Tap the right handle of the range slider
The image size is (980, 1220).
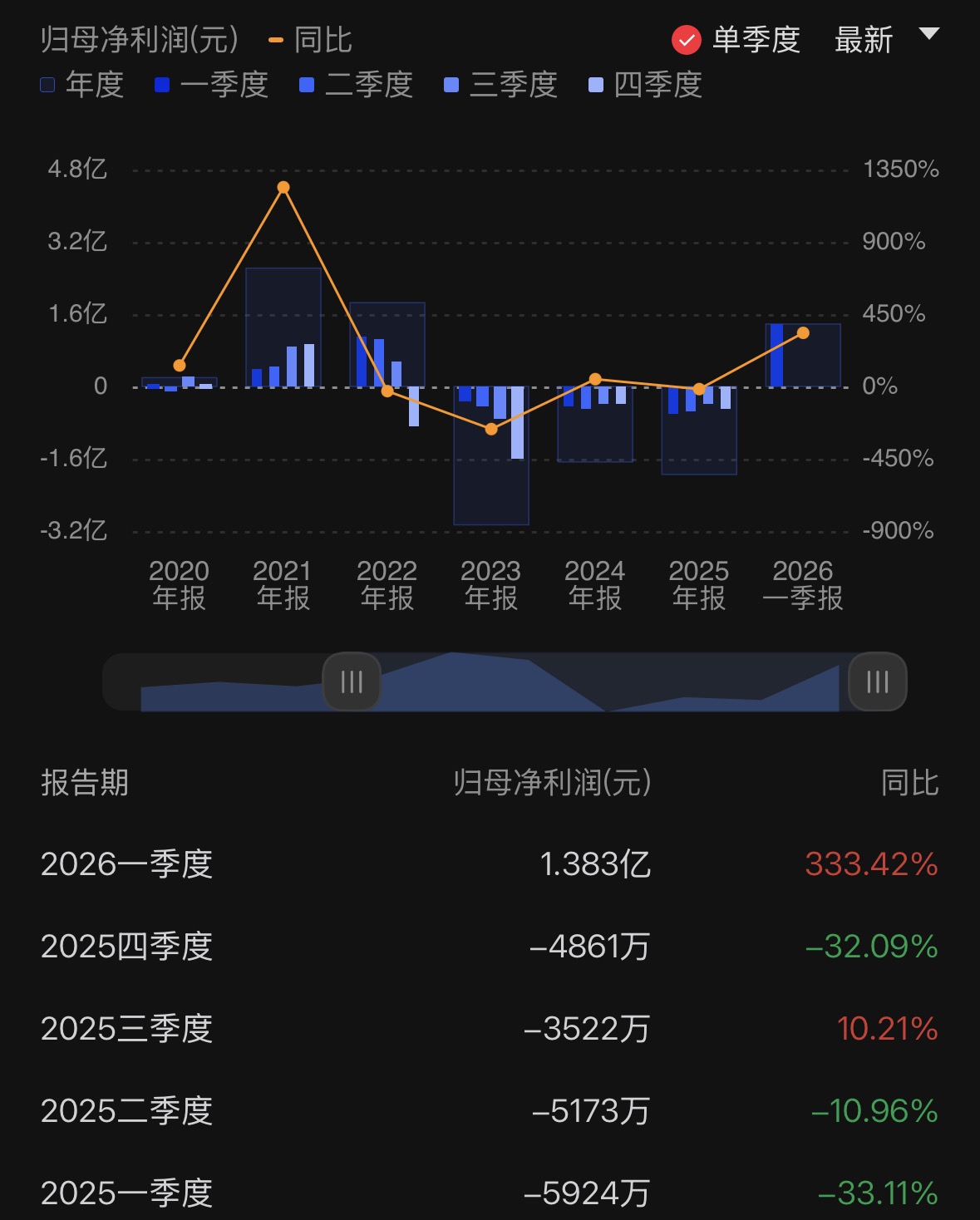(x=877, y=682)
